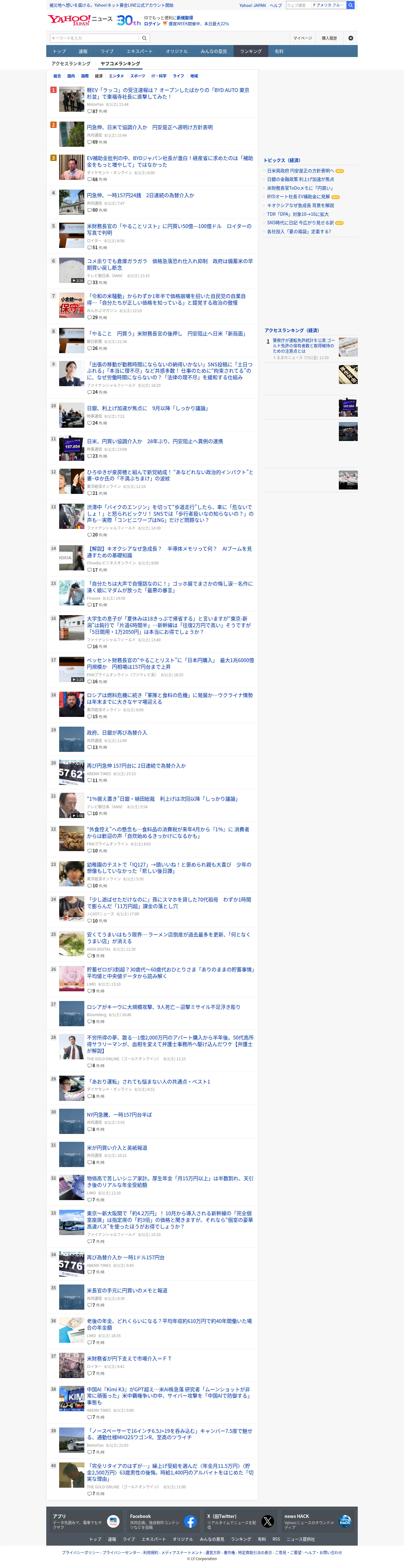Filter ranking by 国内 category
Screen dimensions: 404x1568
click(x=71, y=76)
